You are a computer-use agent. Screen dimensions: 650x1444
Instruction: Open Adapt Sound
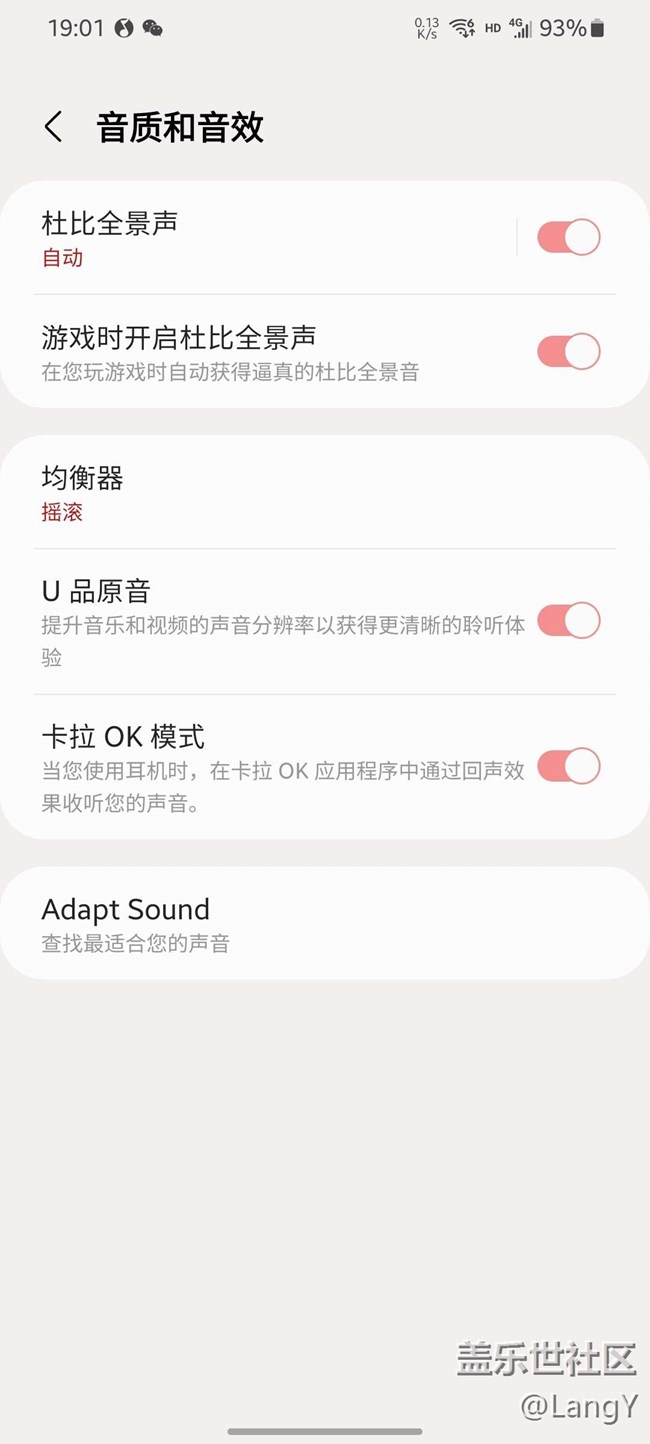click(x=325, y=923)
